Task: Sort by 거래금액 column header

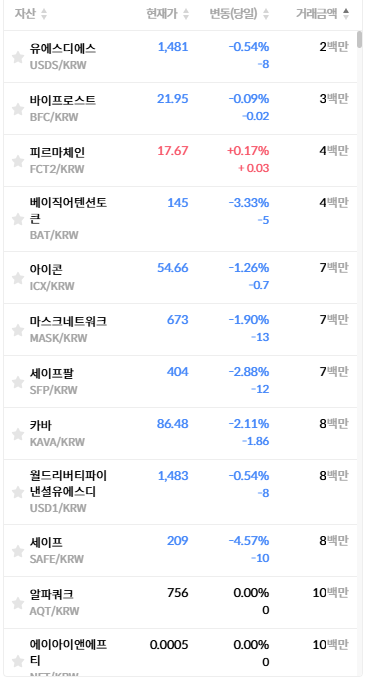Action: pyautogui.click(x=322, y=14)
